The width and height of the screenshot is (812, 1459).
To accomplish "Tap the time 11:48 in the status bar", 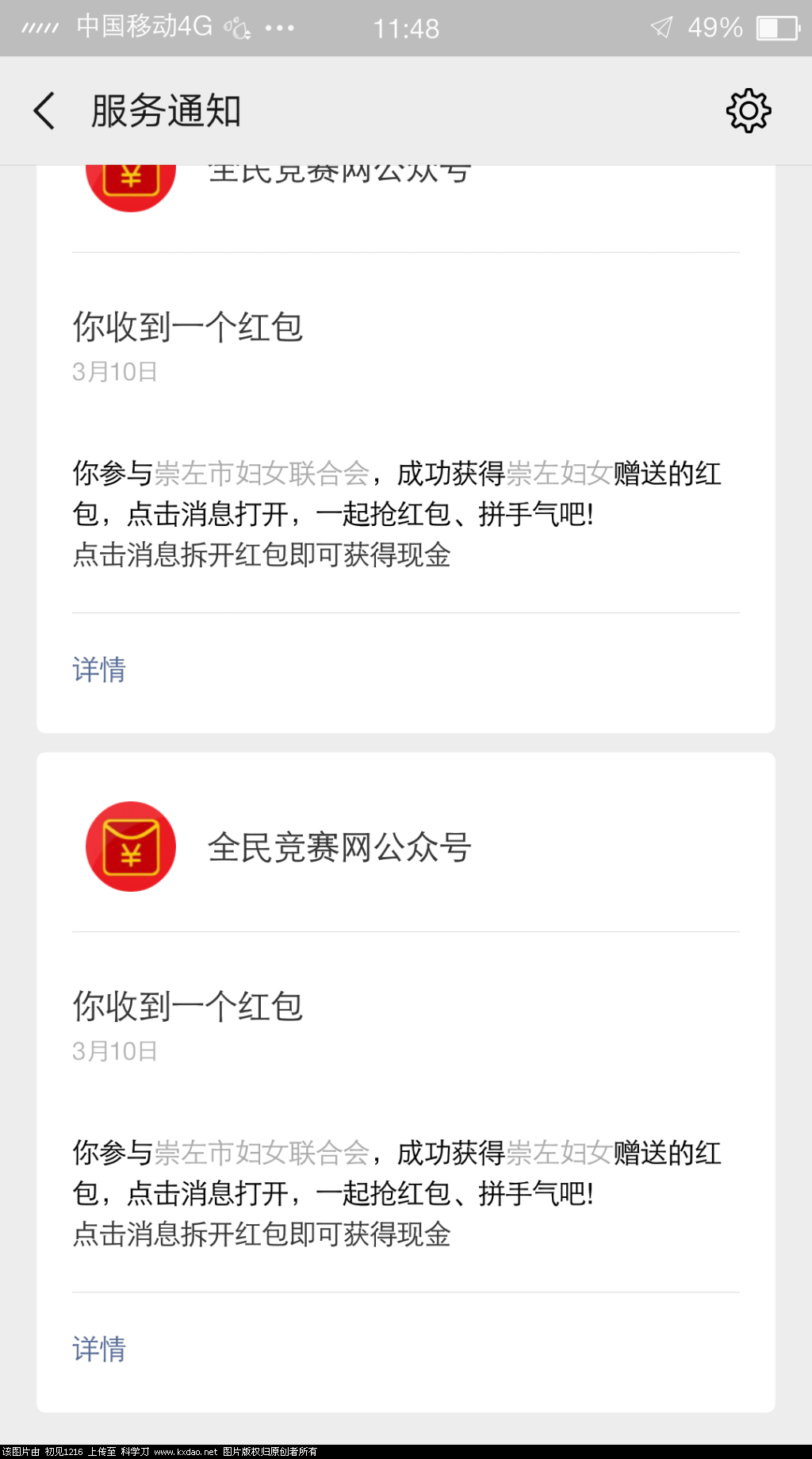I will click(405, 26).
